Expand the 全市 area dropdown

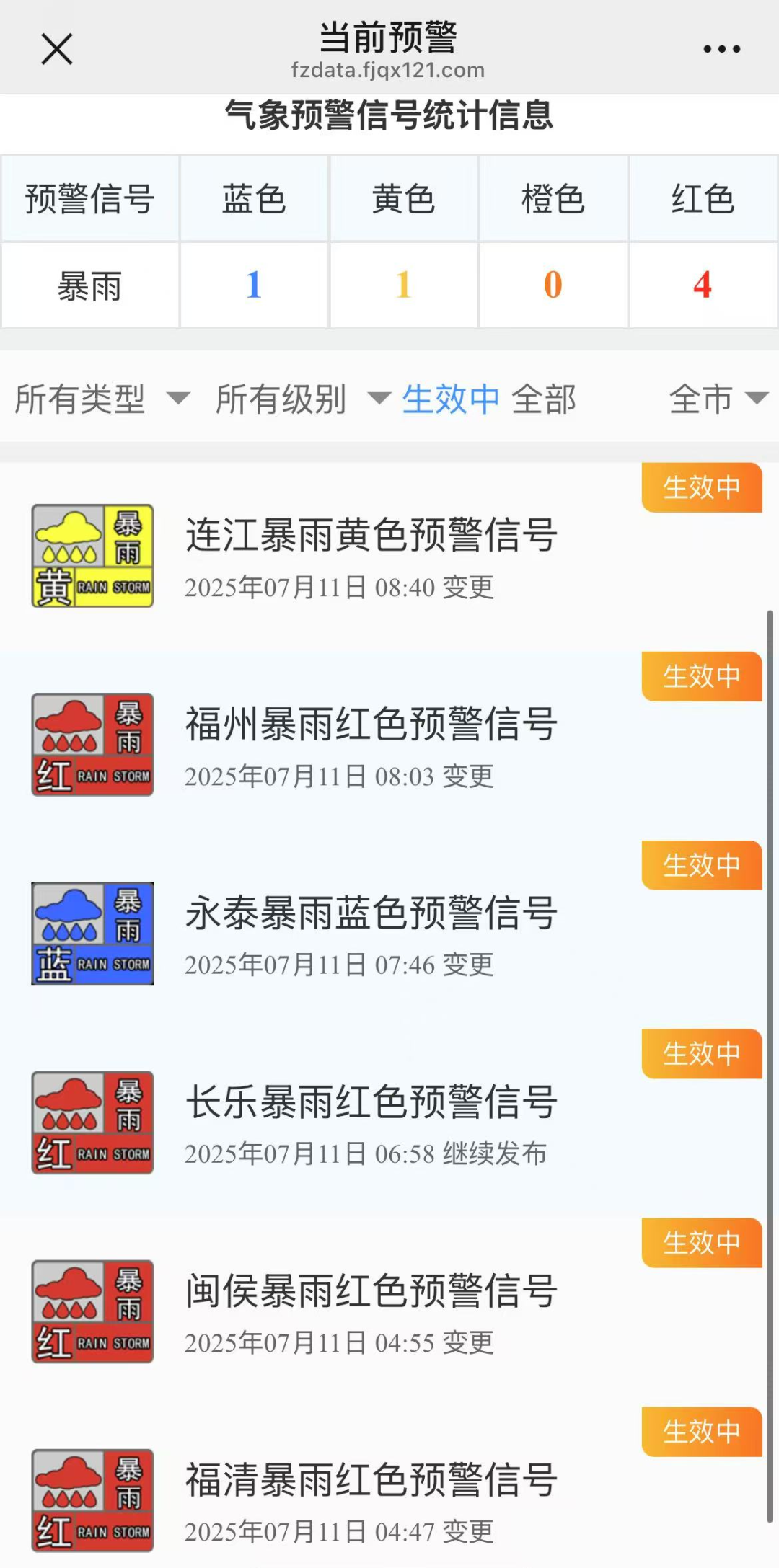(718, 399)
